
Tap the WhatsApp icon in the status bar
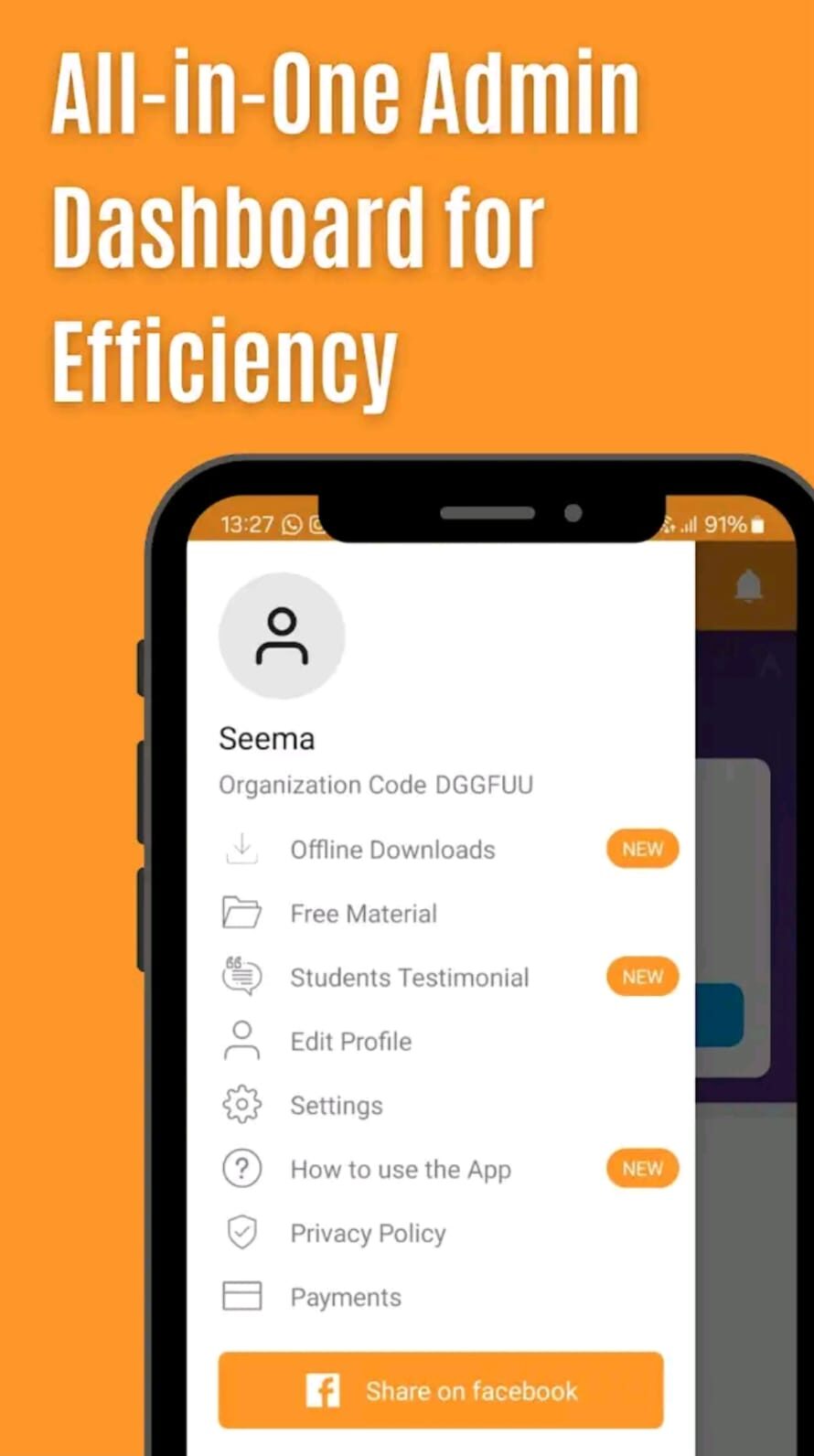pos(291,525)
